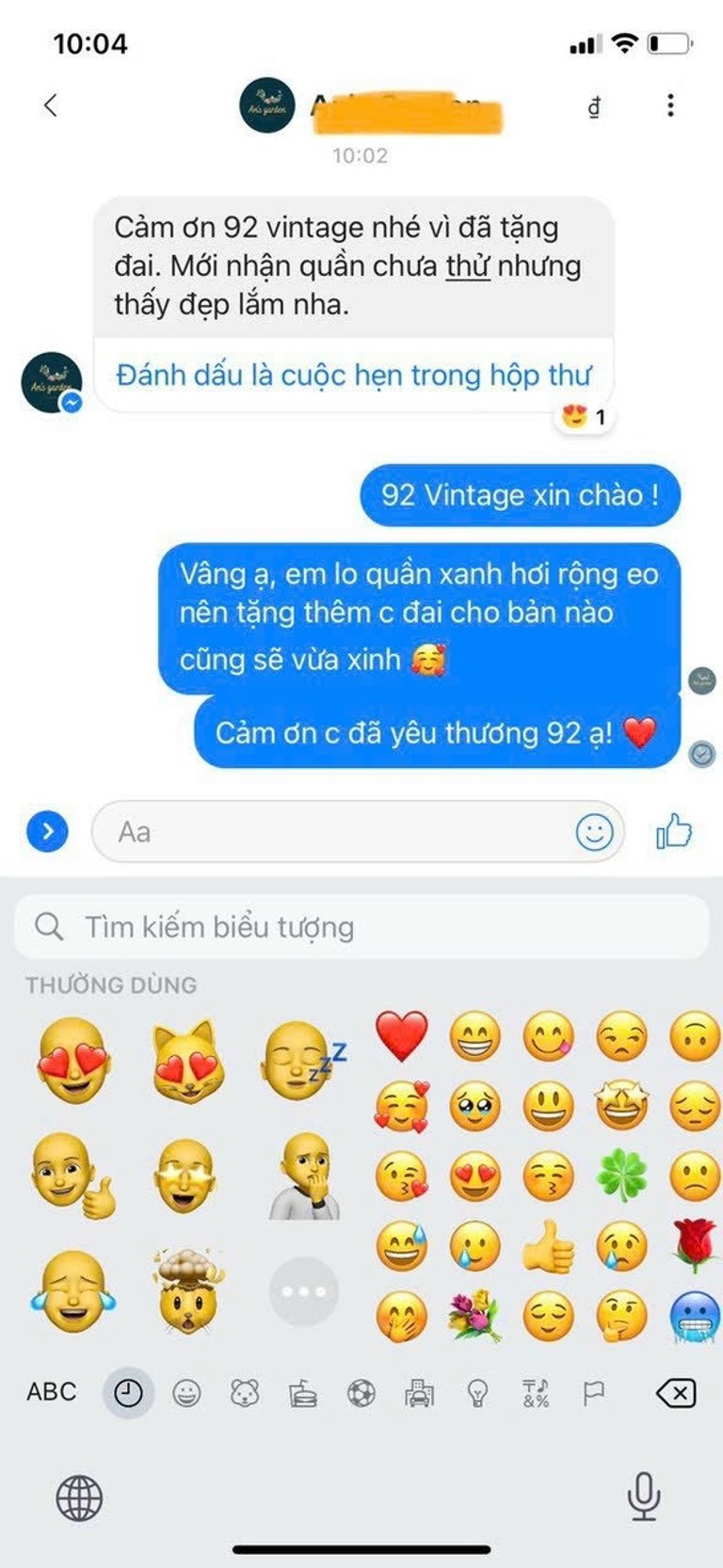Select the recently used emoji clock tab
The image size is (723, 1568).
tap(128, 1392)
